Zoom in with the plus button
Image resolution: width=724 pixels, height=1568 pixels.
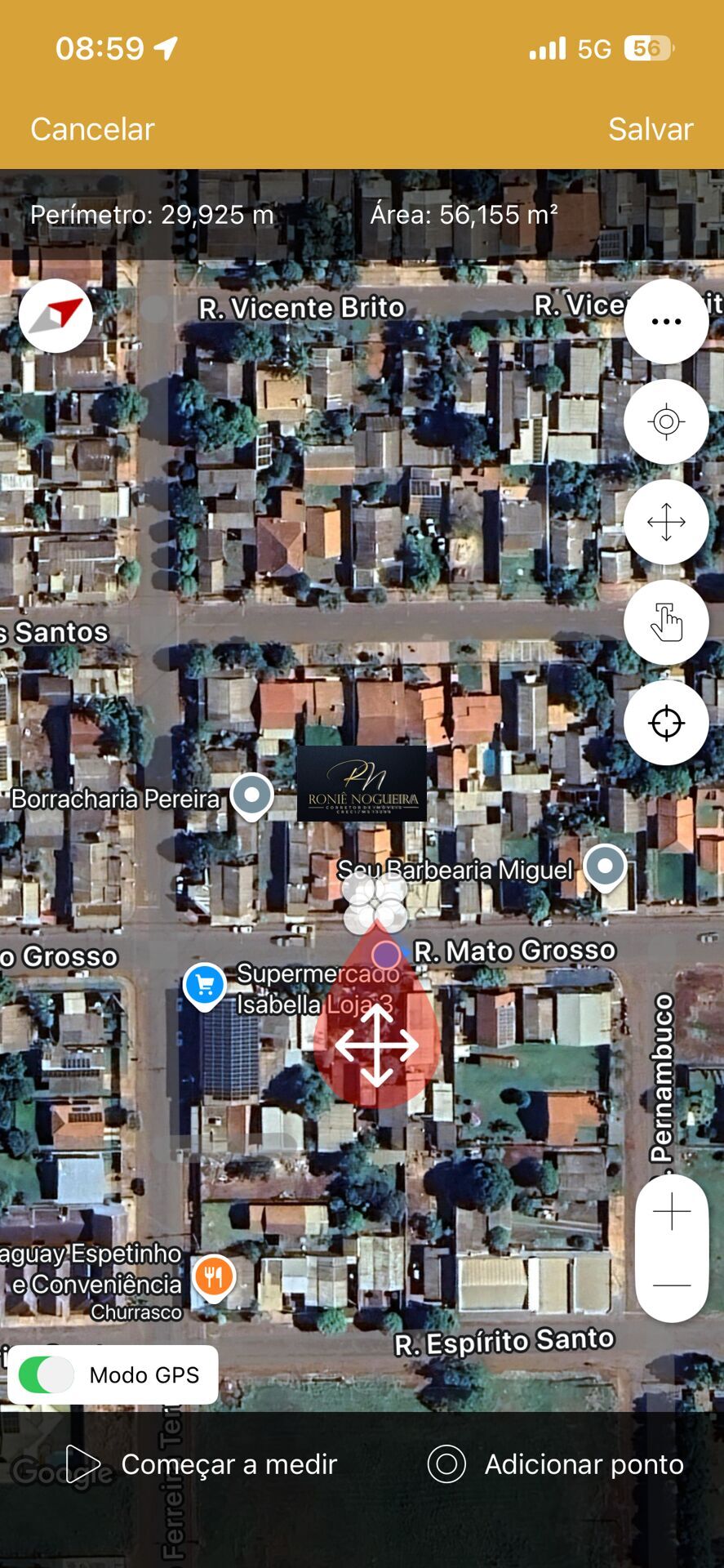pos(672,1211)
